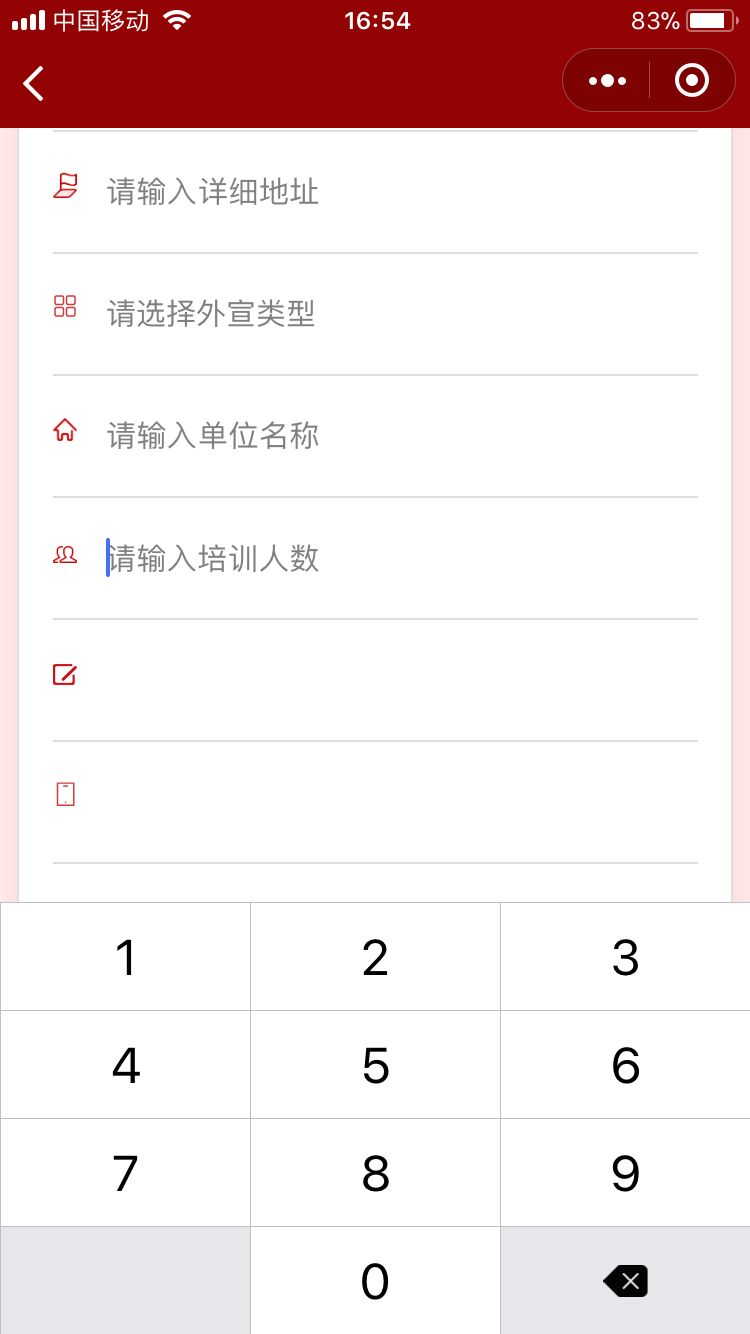Tap the 请输入单位名称 field
This screenshot has height=1334, width=750.
point(400,436)
